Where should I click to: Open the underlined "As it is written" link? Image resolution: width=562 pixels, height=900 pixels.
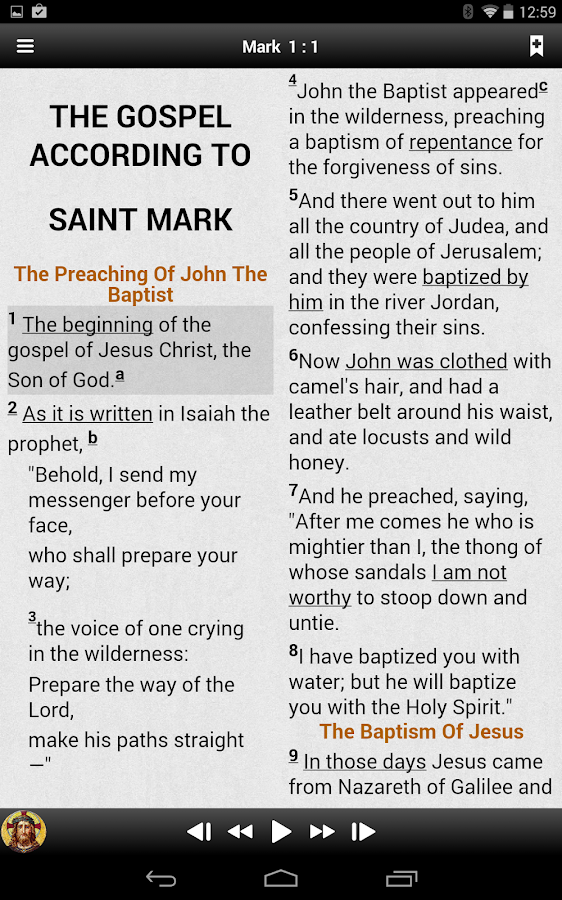[87, 414]
